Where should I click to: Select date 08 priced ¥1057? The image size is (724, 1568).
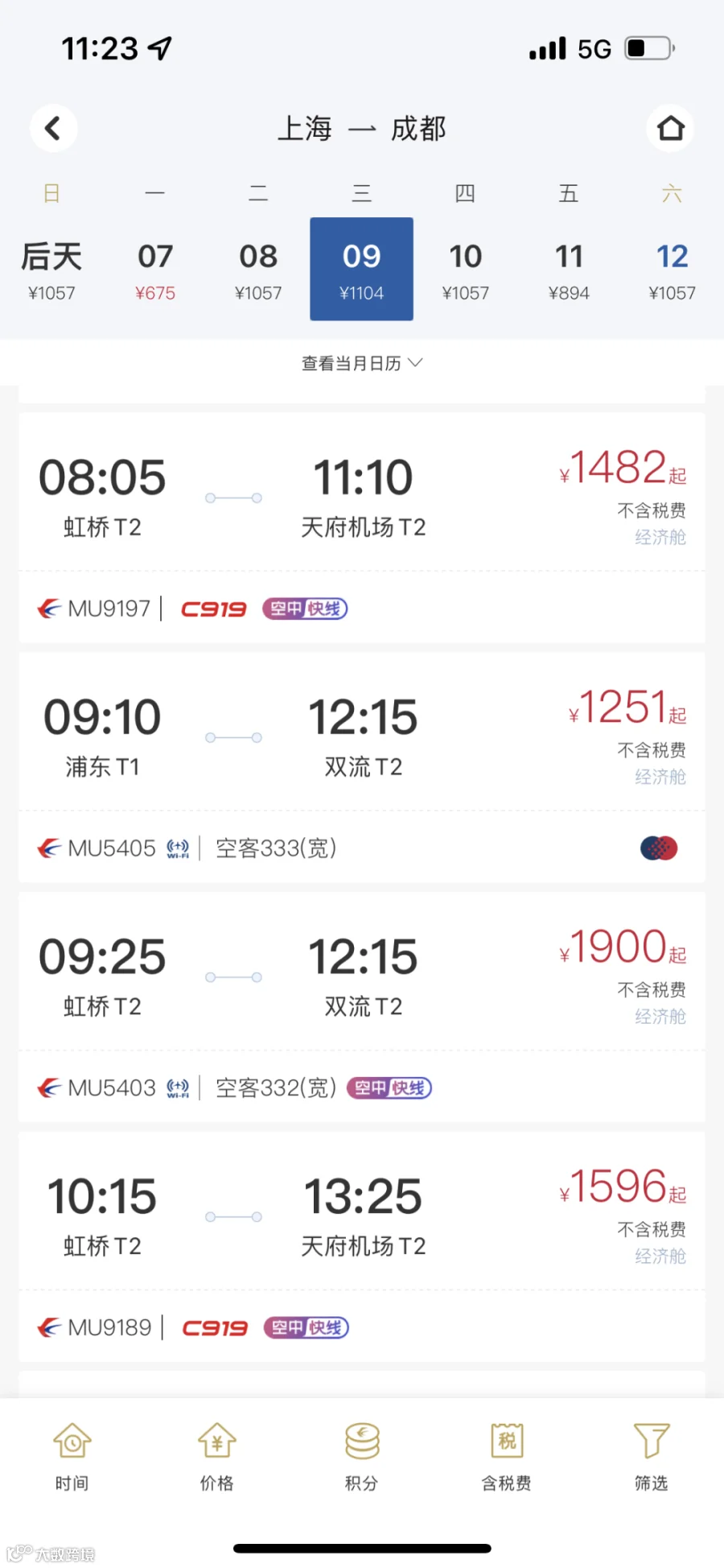(258, 270)
